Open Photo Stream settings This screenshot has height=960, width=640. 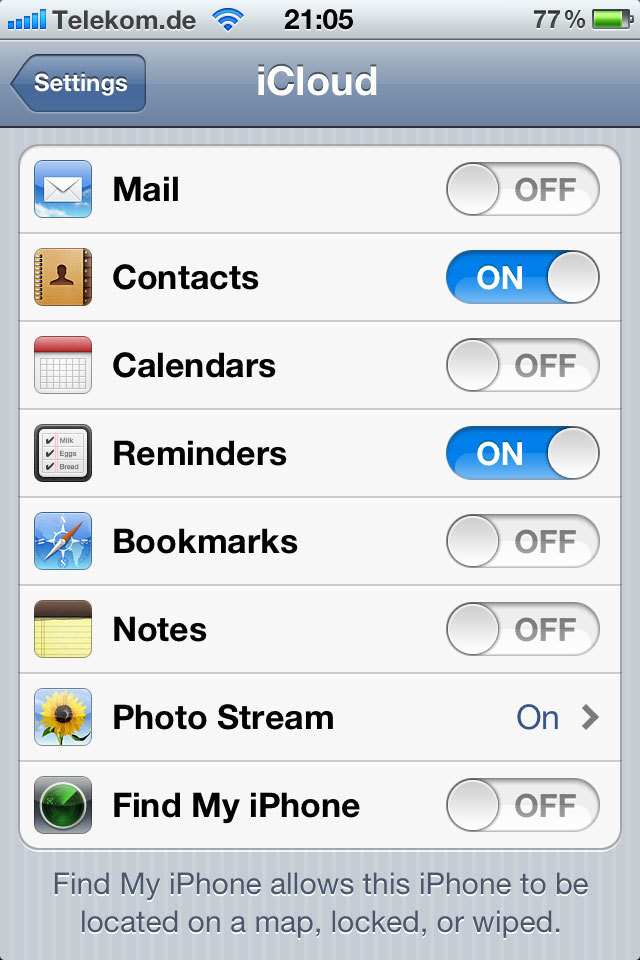coord(320,718)
